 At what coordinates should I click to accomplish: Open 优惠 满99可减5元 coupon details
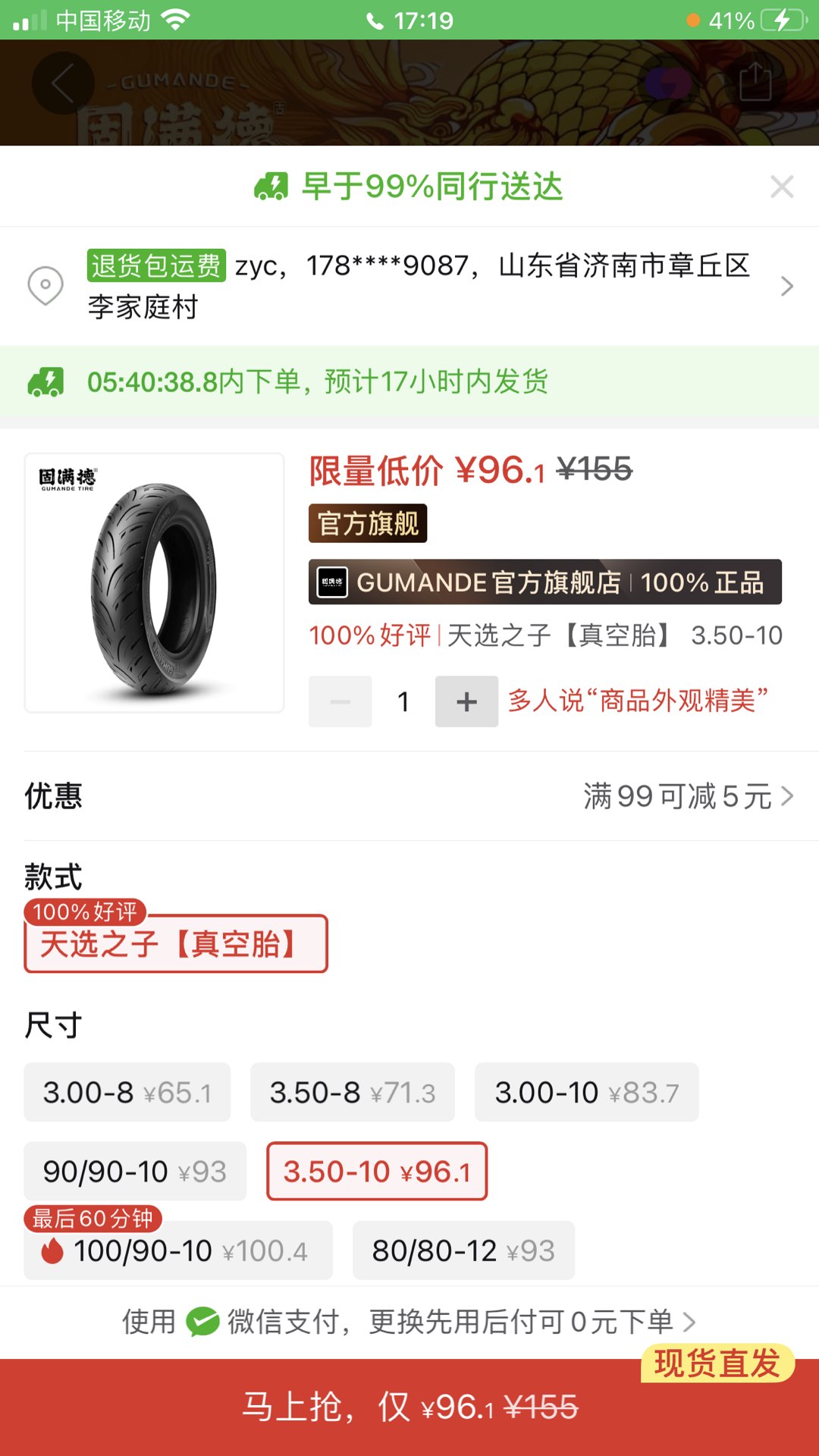pyautogui.click(x=686, y=796)
